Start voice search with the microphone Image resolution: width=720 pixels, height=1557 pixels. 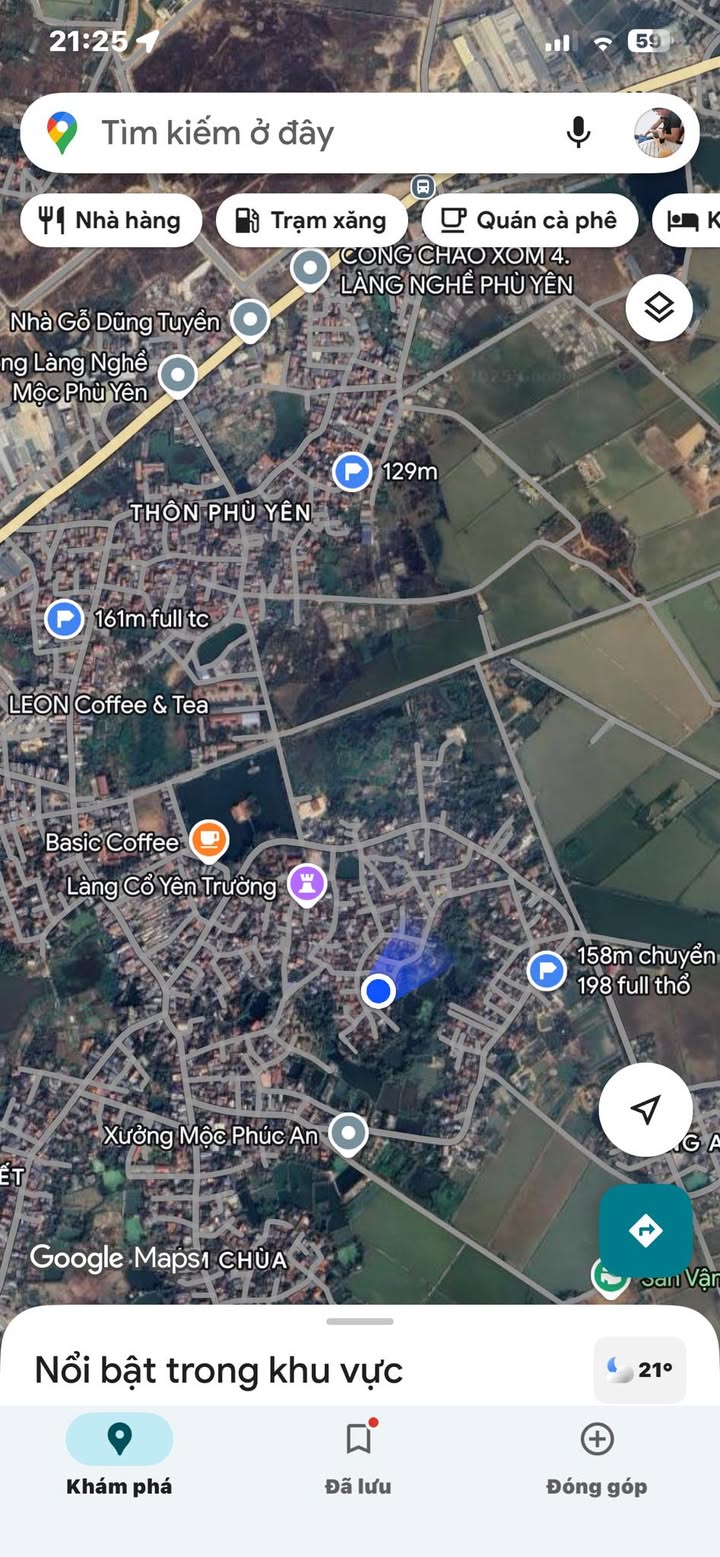[x=578, y=133]
